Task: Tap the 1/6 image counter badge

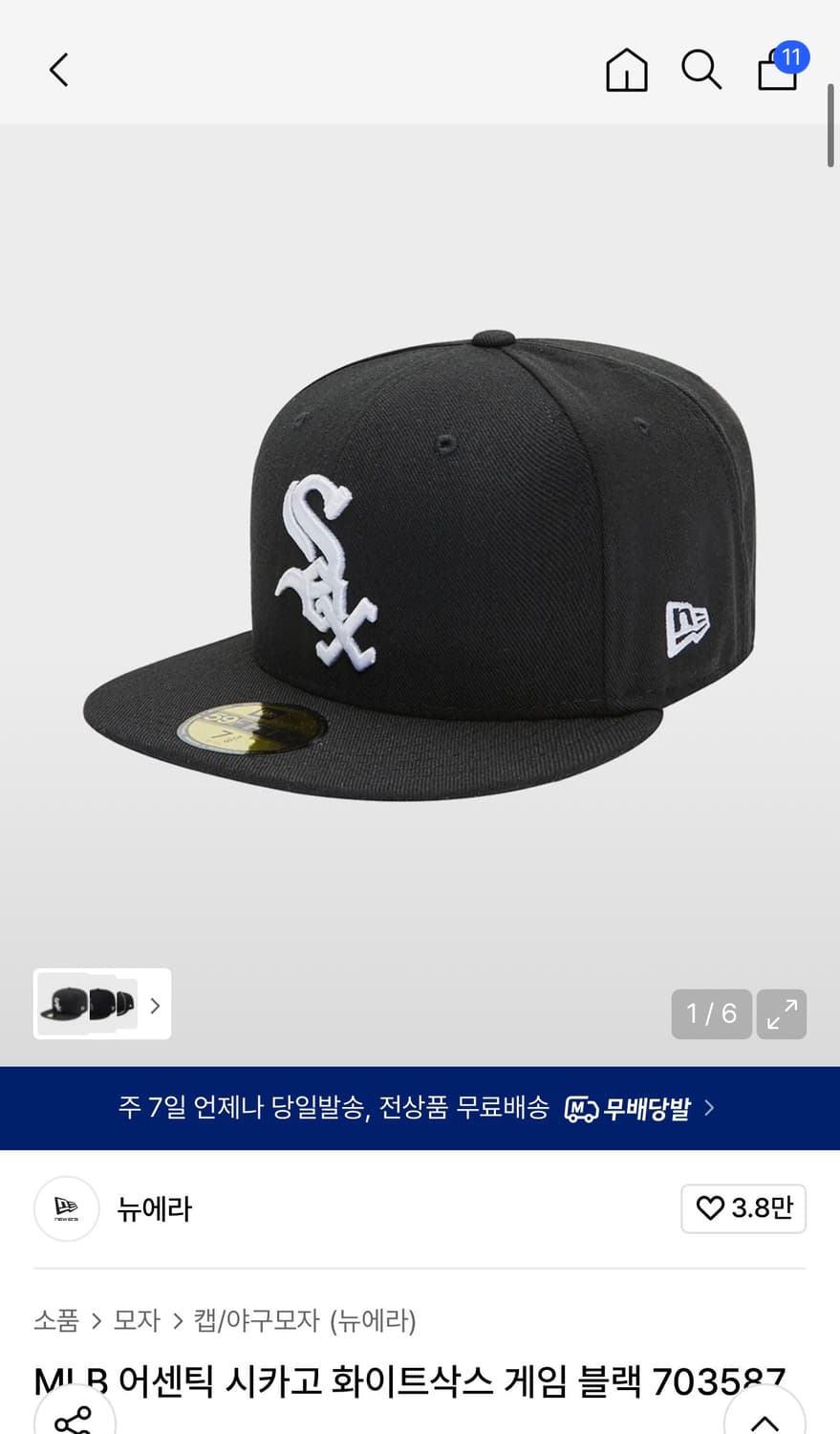Action: point(711,1013)
